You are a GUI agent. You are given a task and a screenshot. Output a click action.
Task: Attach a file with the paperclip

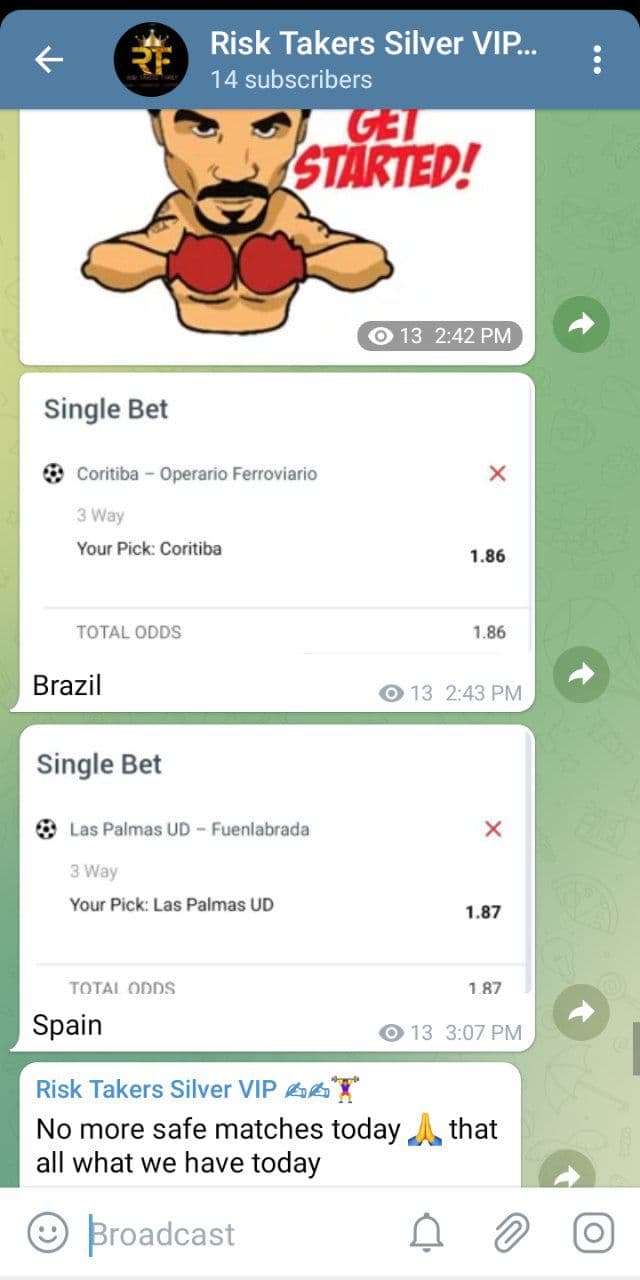(511, 1233)
